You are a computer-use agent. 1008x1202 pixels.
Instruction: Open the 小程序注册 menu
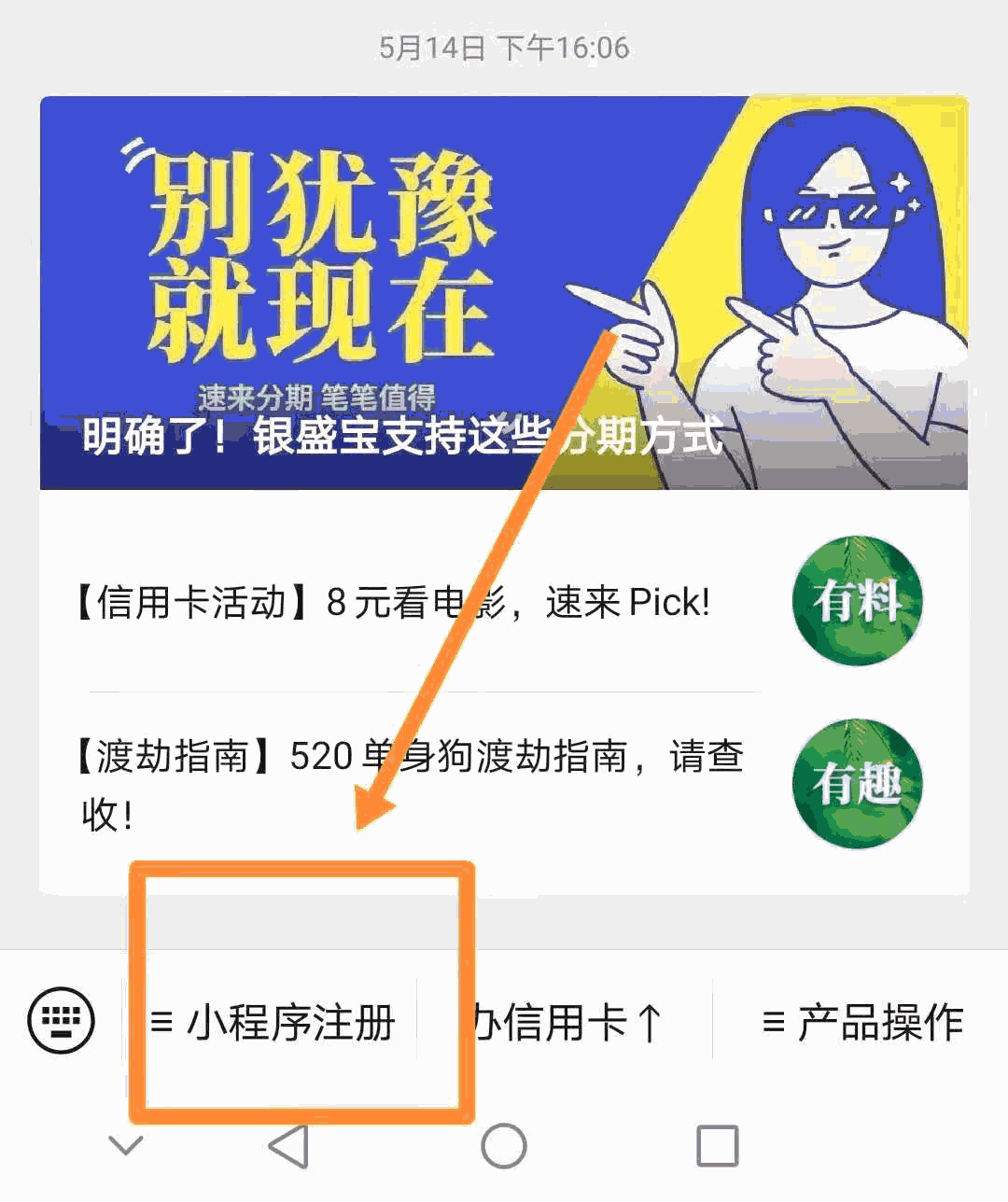[274, 1023]
